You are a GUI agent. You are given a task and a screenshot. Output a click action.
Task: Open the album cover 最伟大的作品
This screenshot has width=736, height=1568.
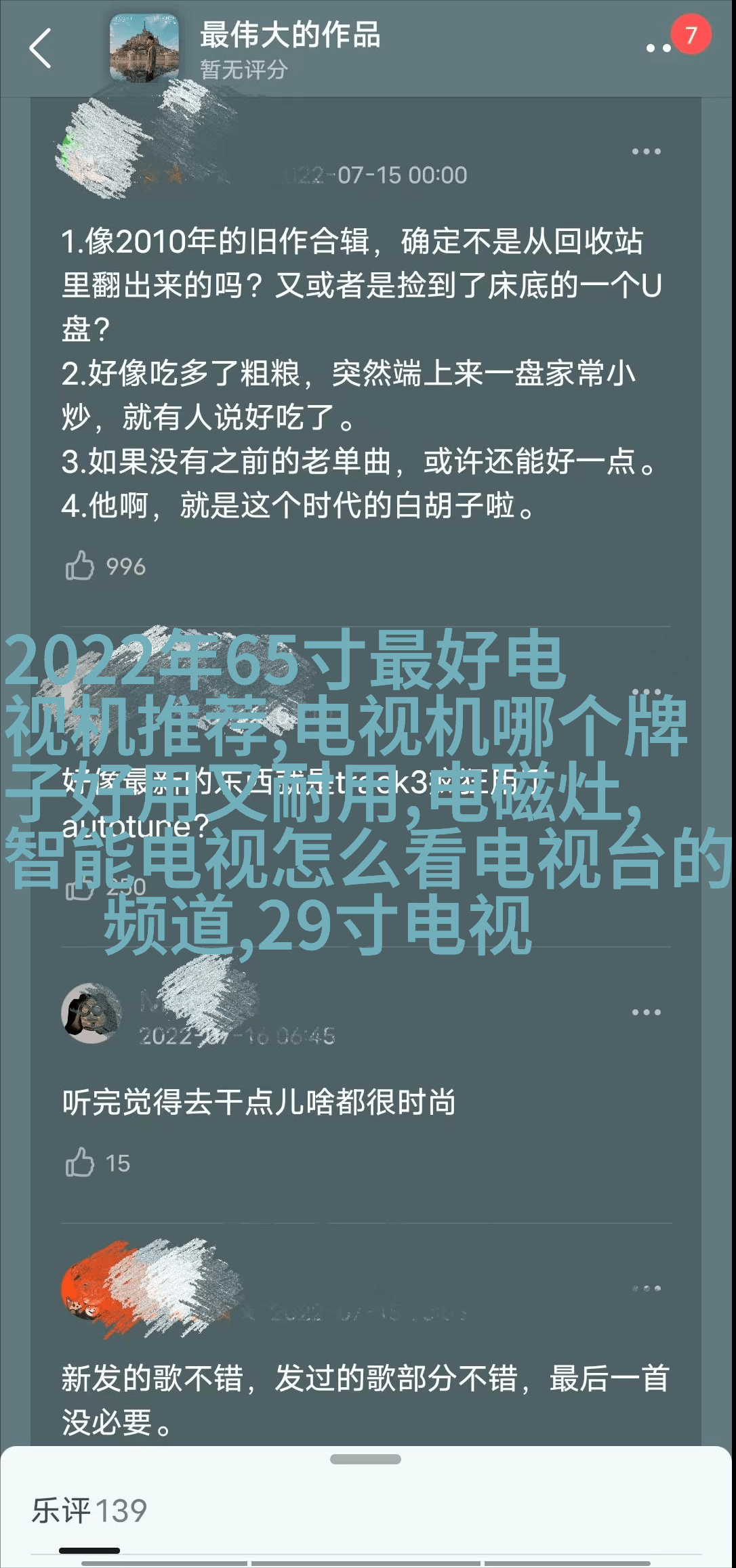144,48
